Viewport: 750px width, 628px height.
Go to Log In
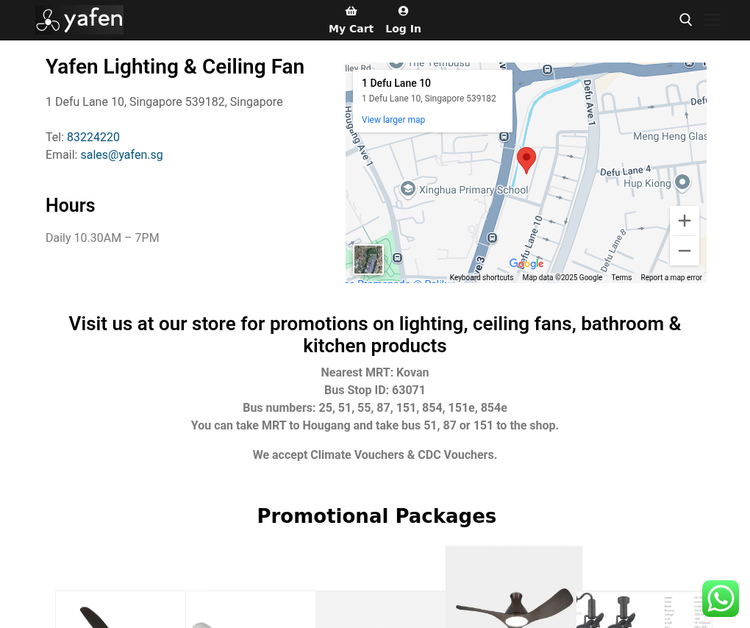(x=403, y=20)
